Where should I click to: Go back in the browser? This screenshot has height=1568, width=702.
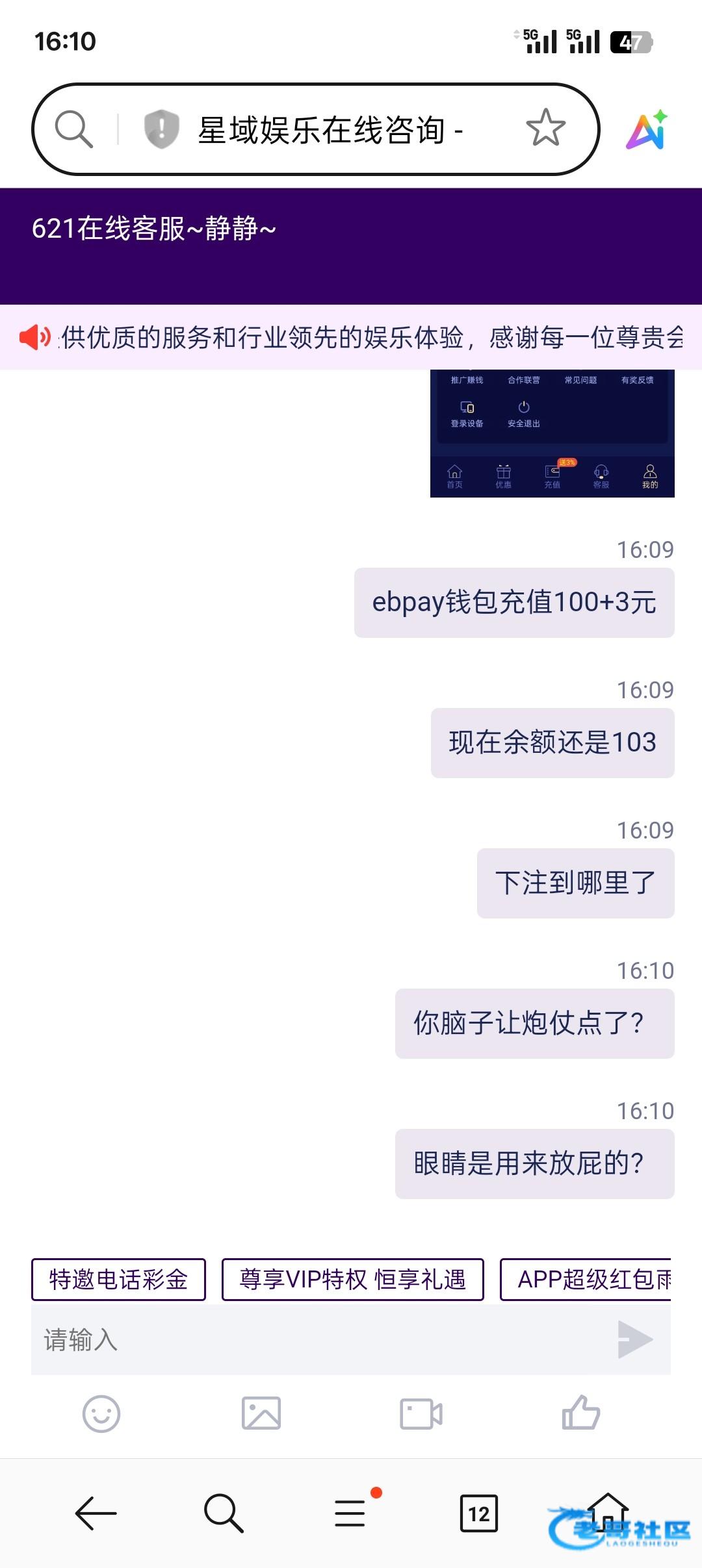(96, 1513)
